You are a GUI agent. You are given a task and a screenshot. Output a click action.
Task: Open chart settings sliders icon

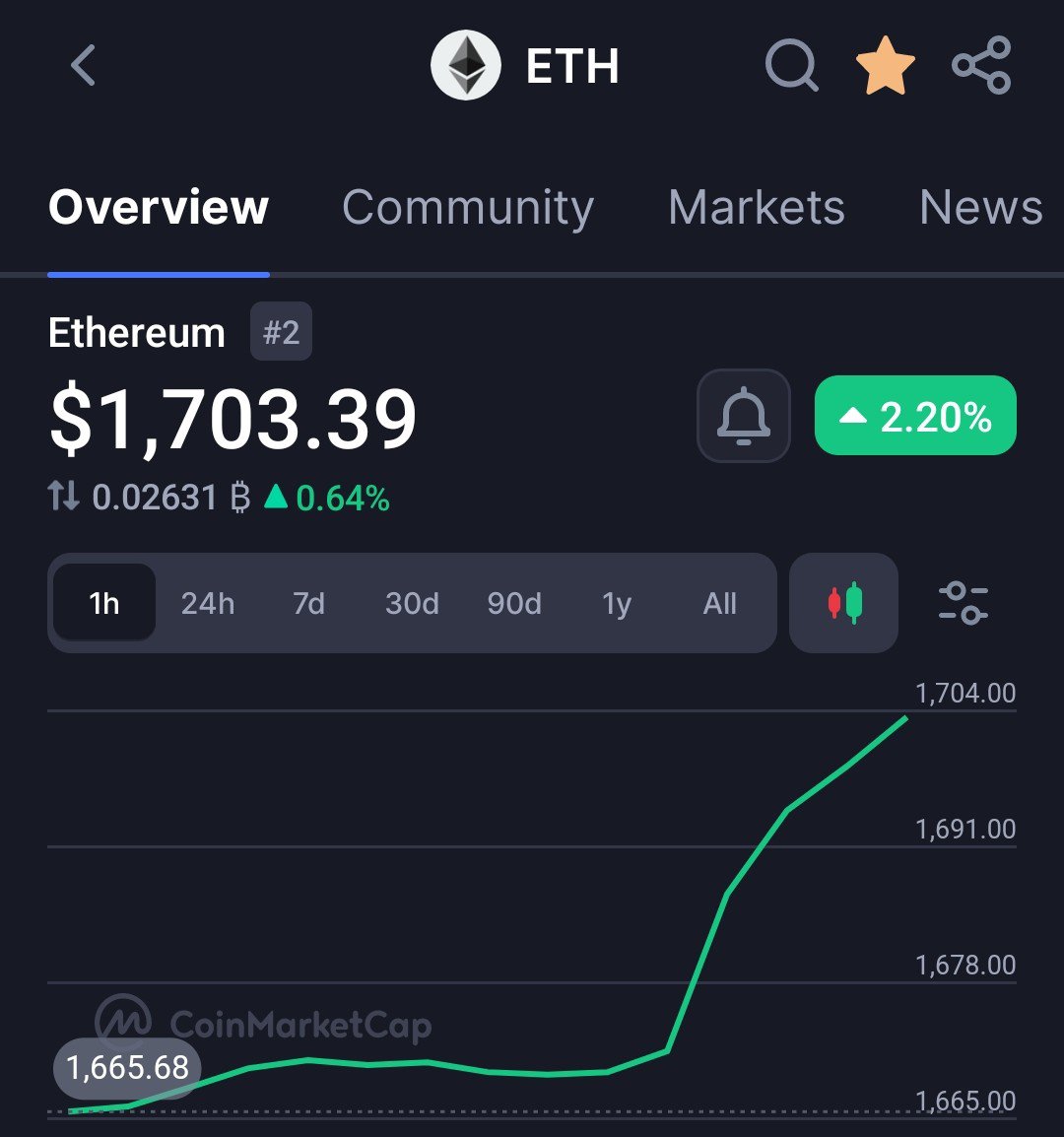point(964,603)
